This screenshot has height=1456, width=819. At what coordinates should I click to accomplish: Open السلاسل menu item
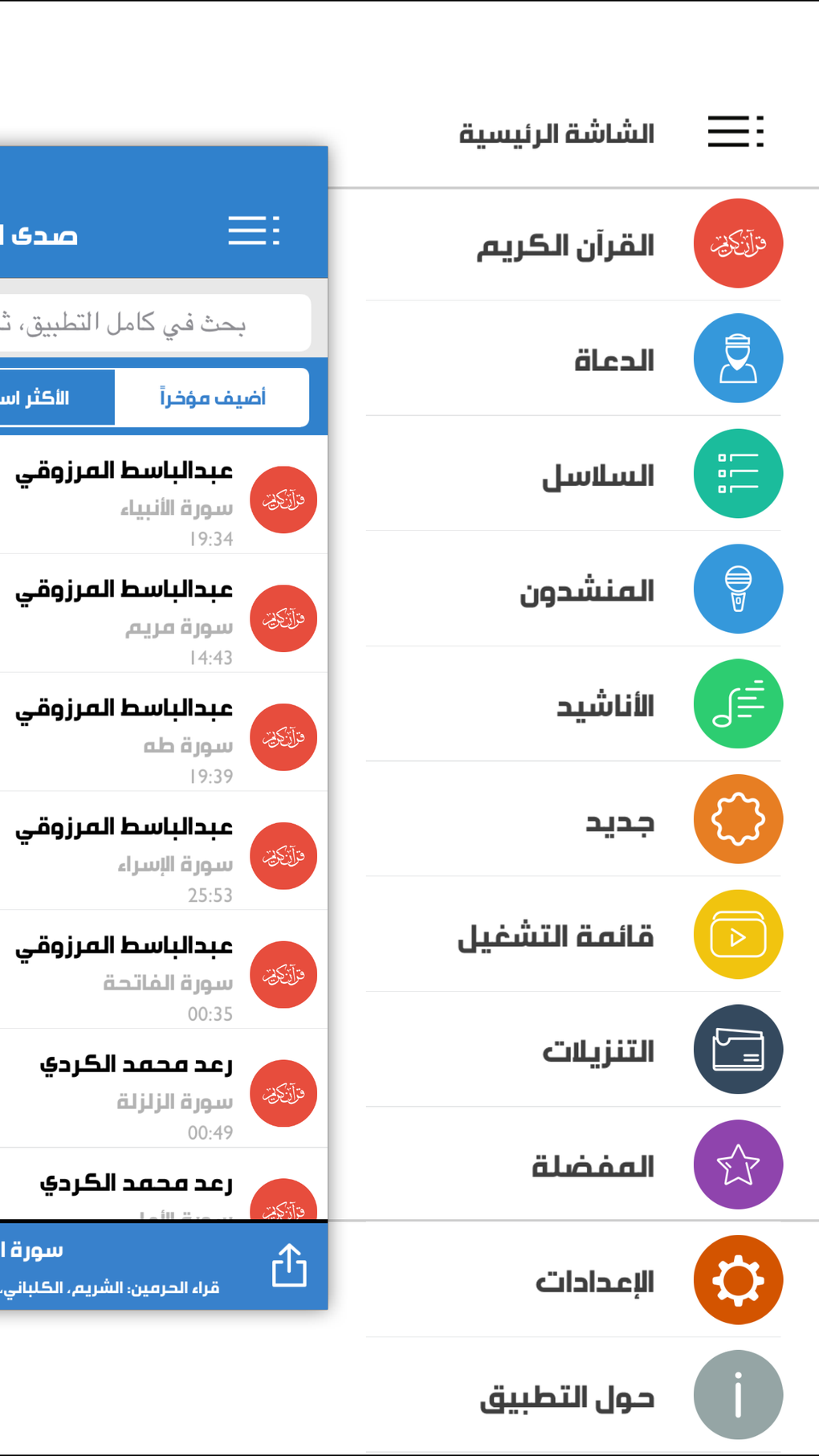[573, 474]
